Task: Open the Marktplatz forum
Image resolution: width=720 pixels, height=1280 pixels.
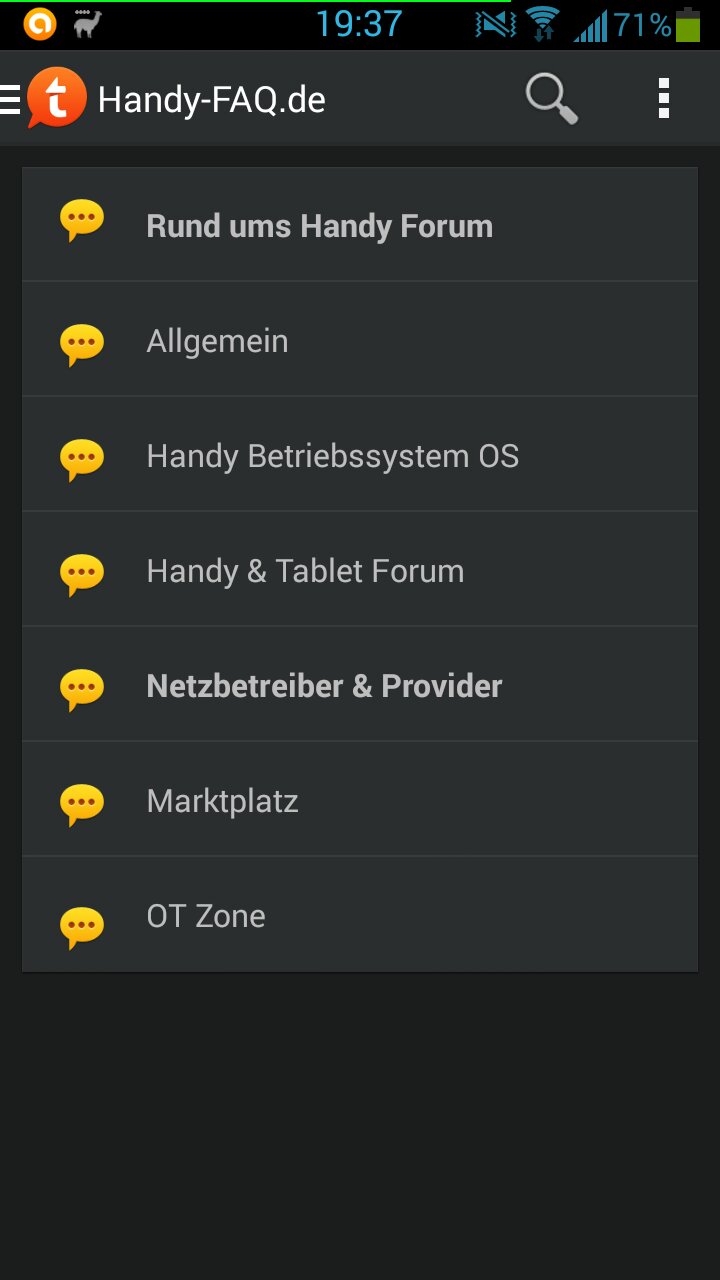Action: click(x=360, y=800)
